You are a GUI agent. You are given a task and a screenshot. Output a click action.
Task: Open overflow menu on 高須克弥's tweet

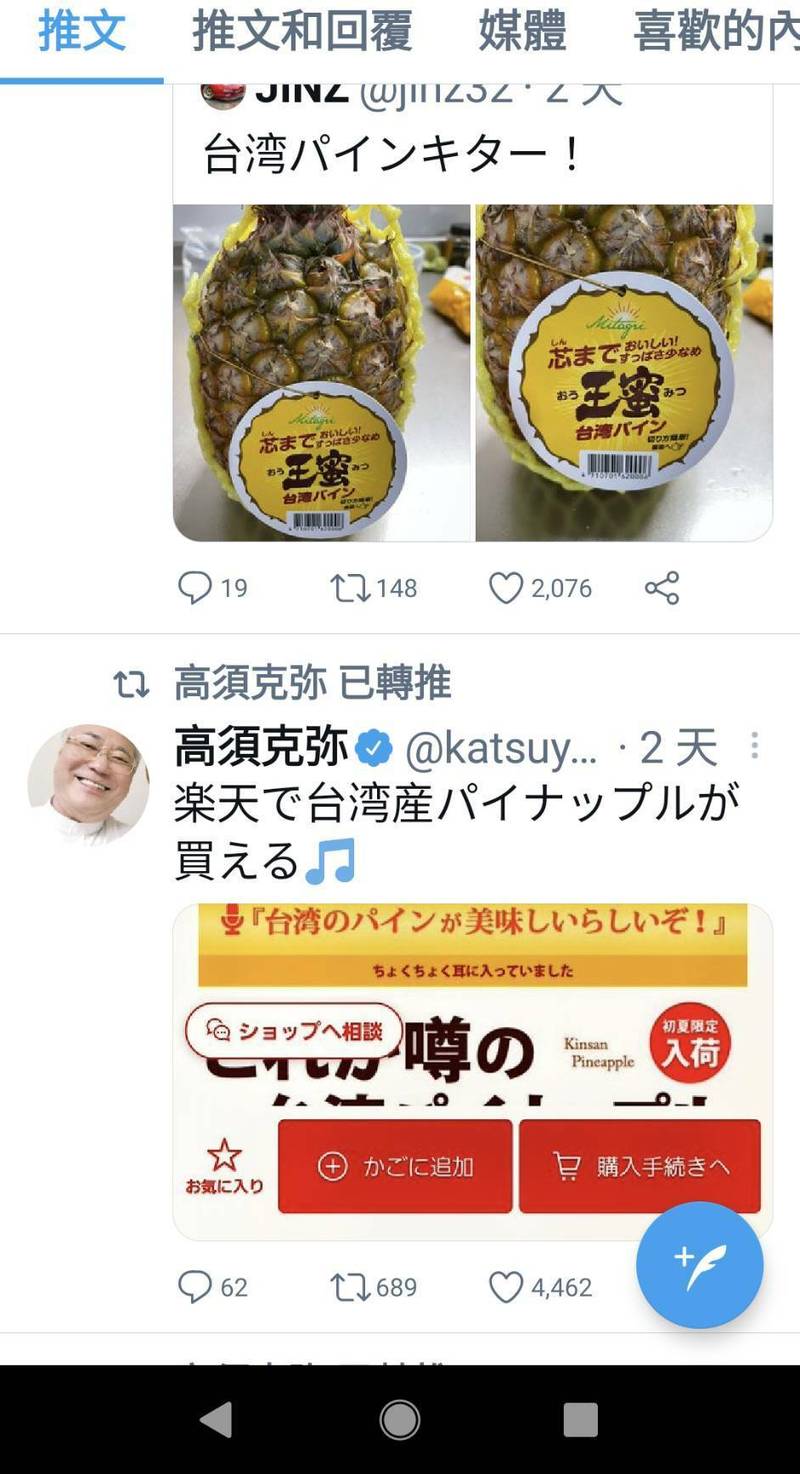pyautogui.click(x=754, y=746)
